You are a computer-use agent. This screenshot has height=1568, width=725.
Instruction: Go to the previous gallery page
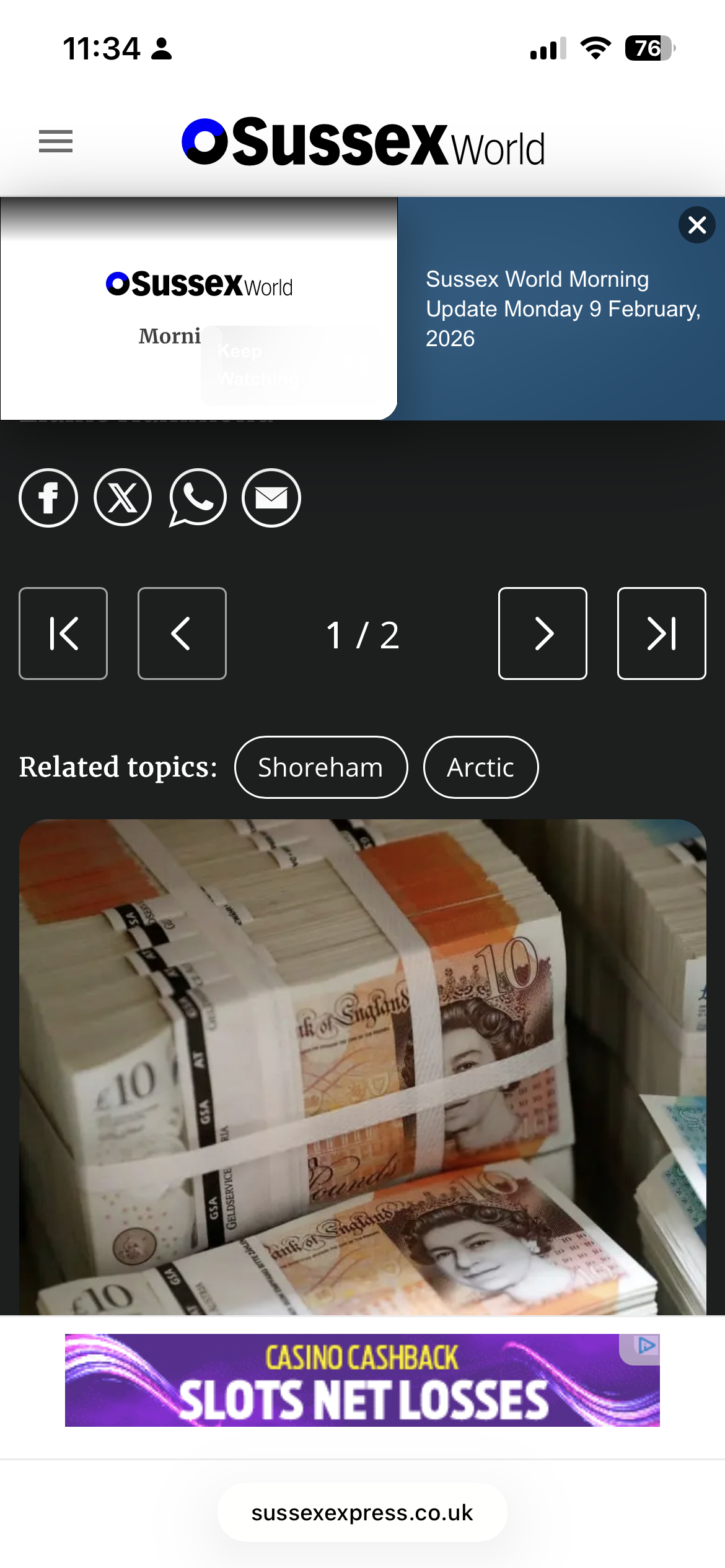(x=182, y=634)
